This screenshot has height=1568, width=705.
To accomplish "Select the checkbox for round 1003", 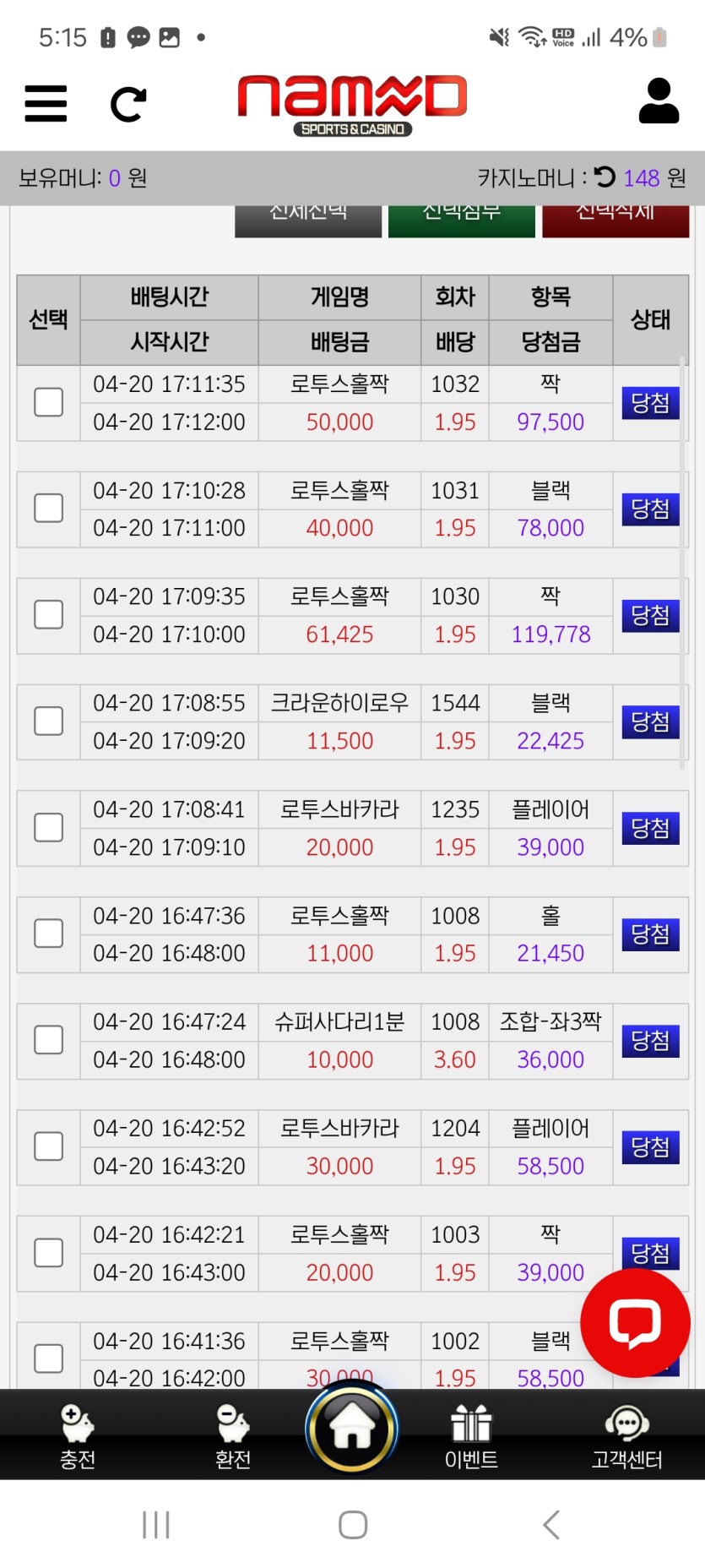I will click(x=48, y=1253).
